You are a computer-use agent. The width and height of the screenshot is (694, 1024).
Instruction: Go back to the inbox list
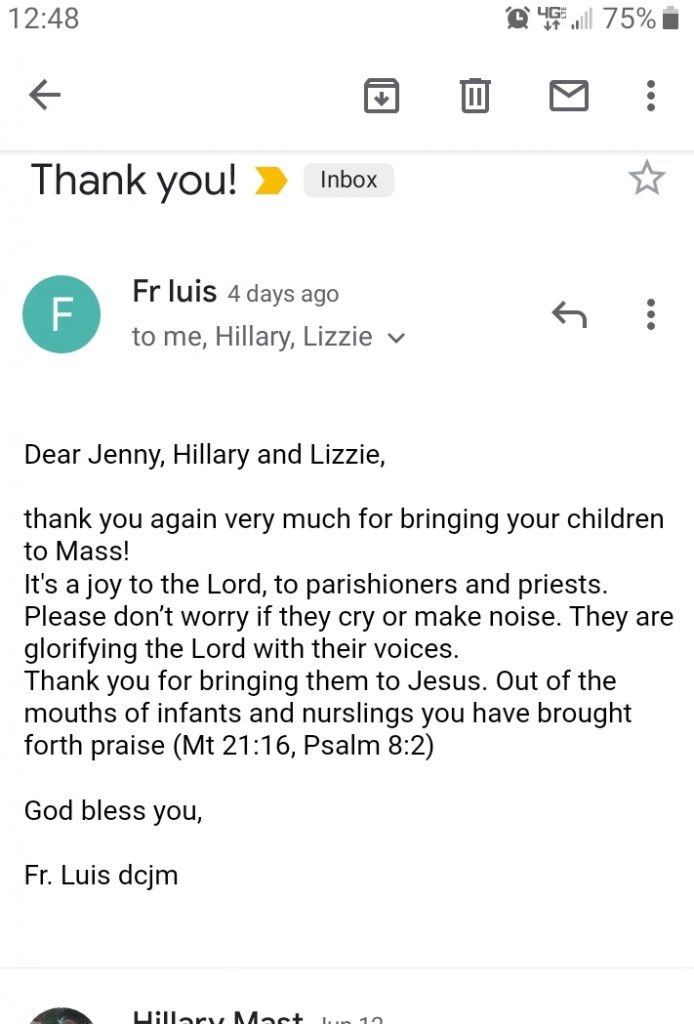(45, 96)
